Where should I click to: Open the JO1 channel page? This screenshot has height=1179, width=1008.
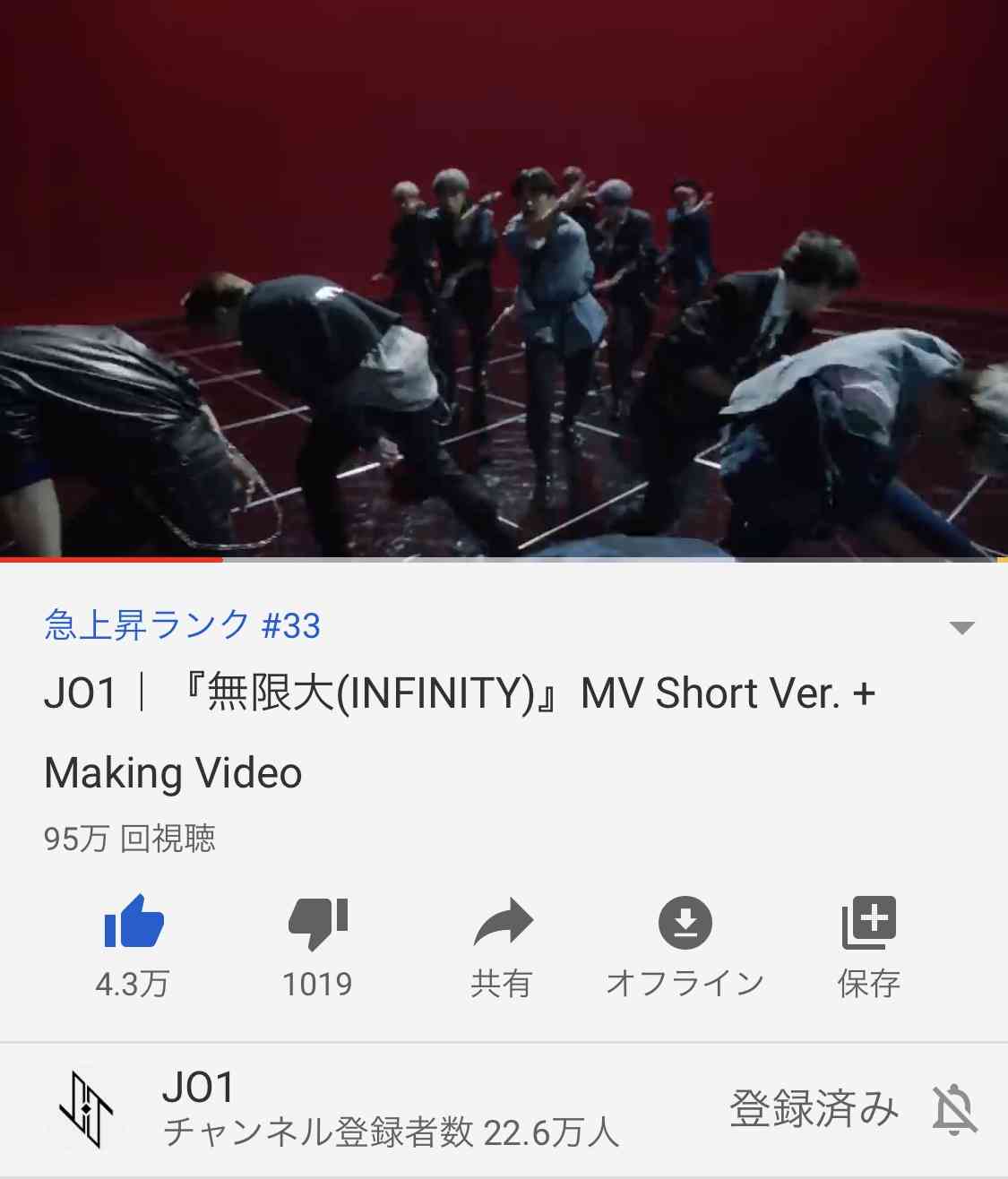86,1109
